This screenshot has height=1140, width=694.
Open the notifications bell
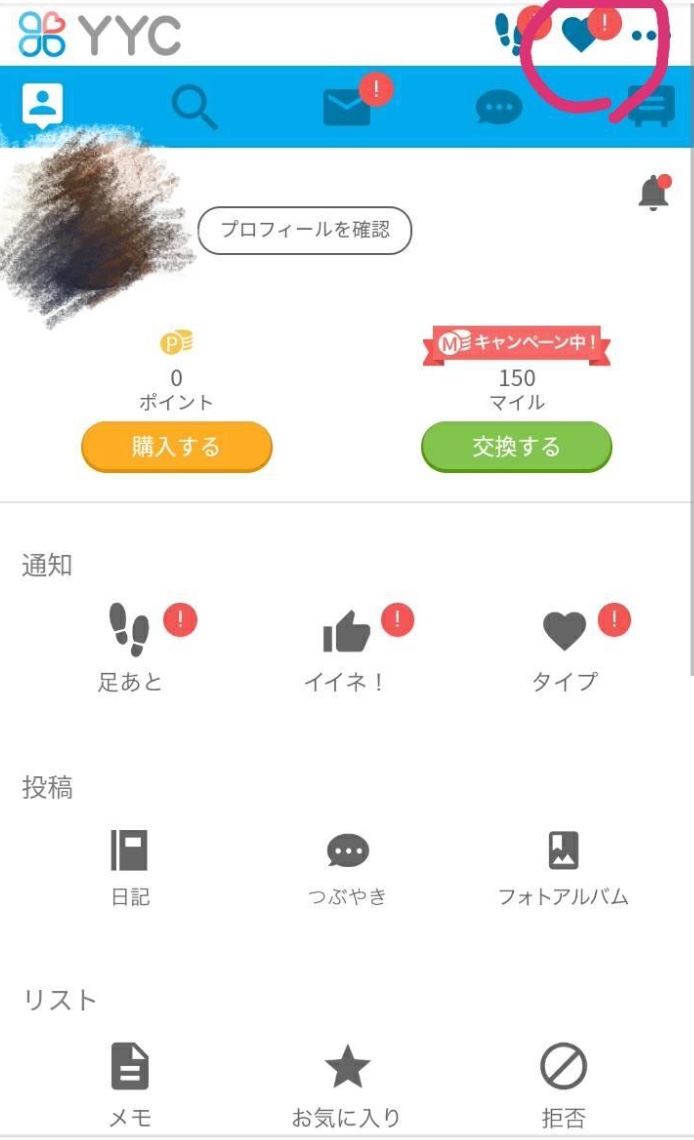(x=653, y=193)
